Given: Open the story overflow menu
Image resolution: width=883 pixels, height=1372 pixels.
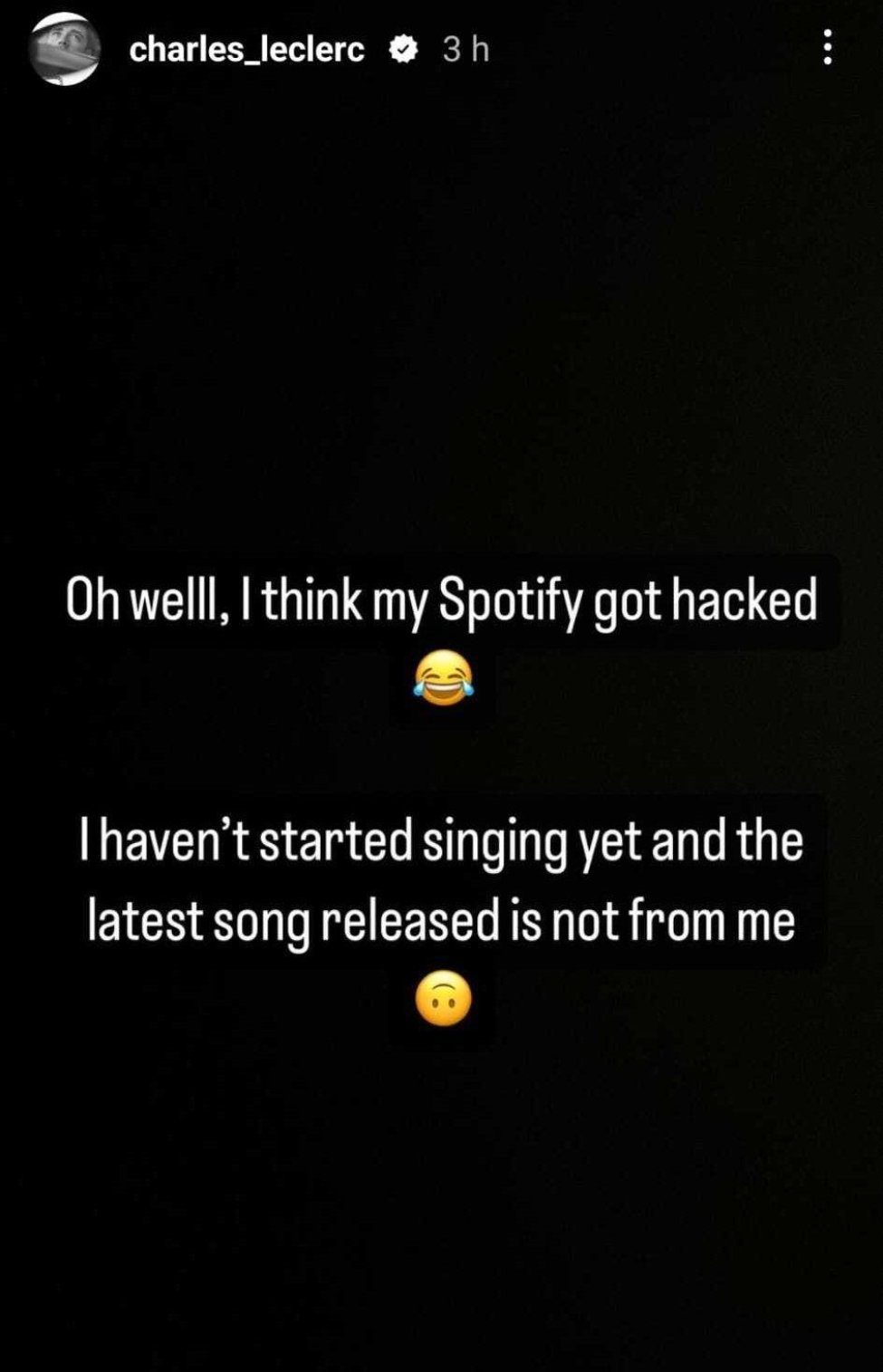Looking at the screenshot, I should (x=826, y=48).
